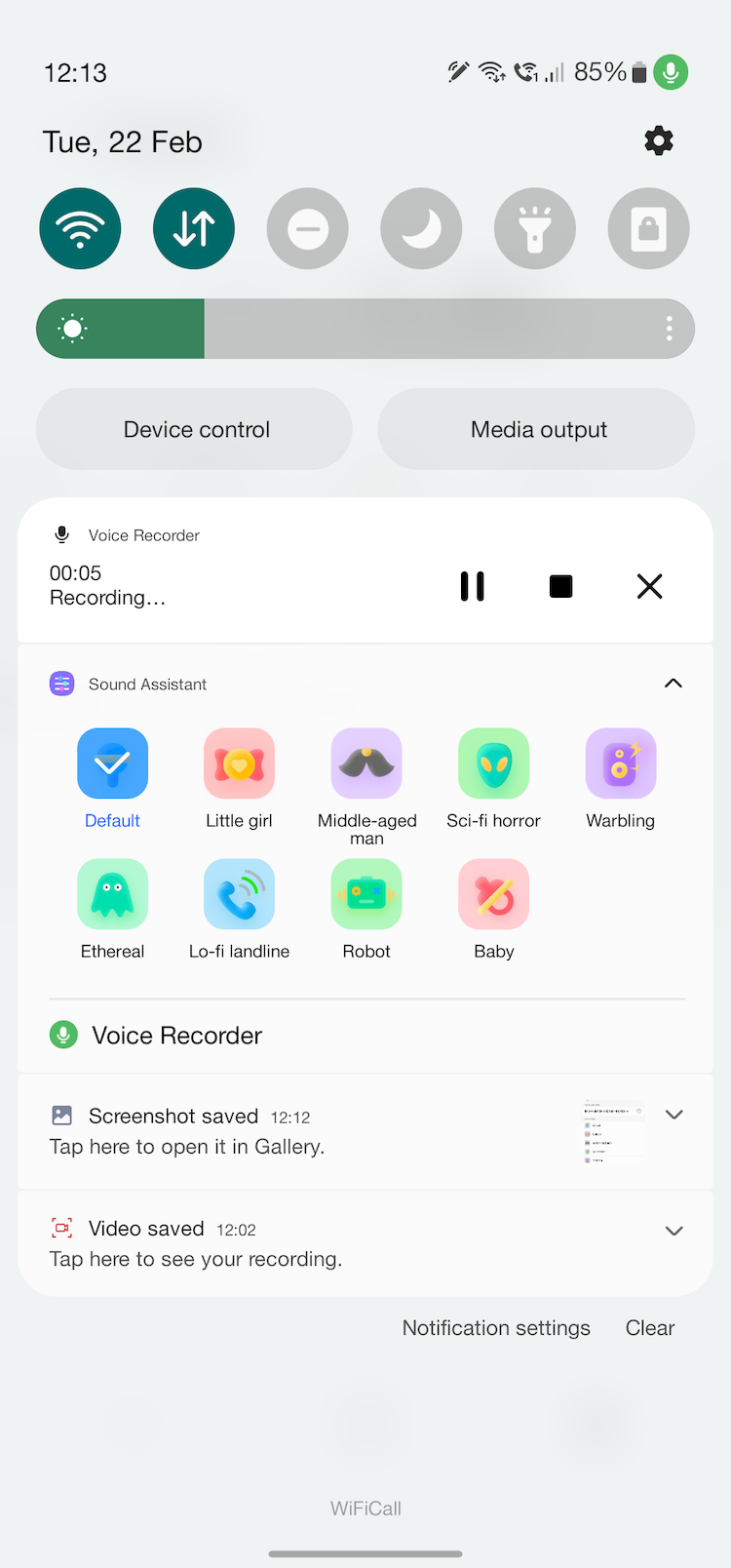
Task: Open Media output
Action: tap(537, 429)
